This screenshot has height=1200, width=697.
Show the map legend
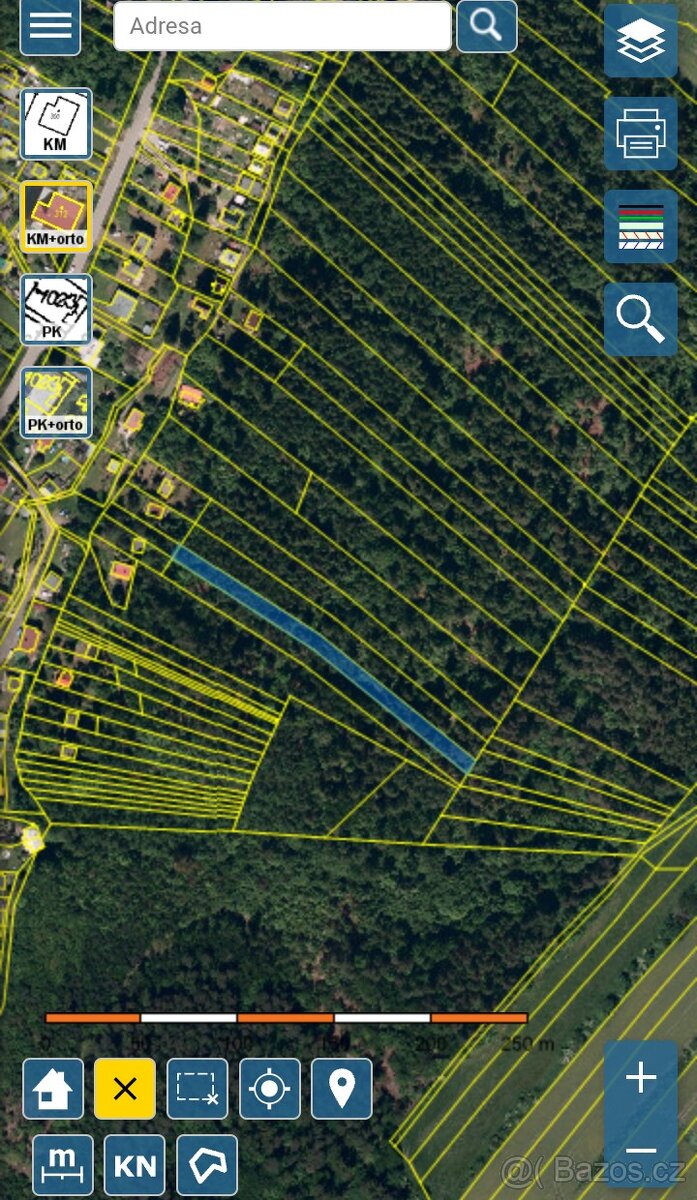[640, 226]
